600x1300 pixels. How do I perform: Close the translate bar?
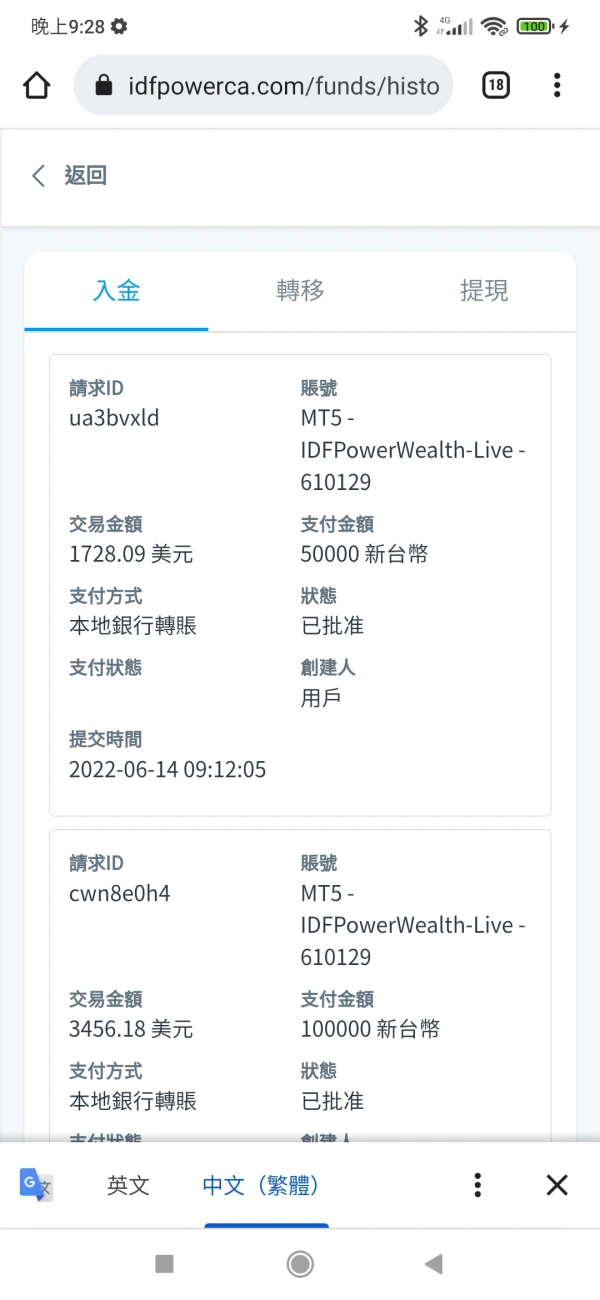(x=557, y=1186)
